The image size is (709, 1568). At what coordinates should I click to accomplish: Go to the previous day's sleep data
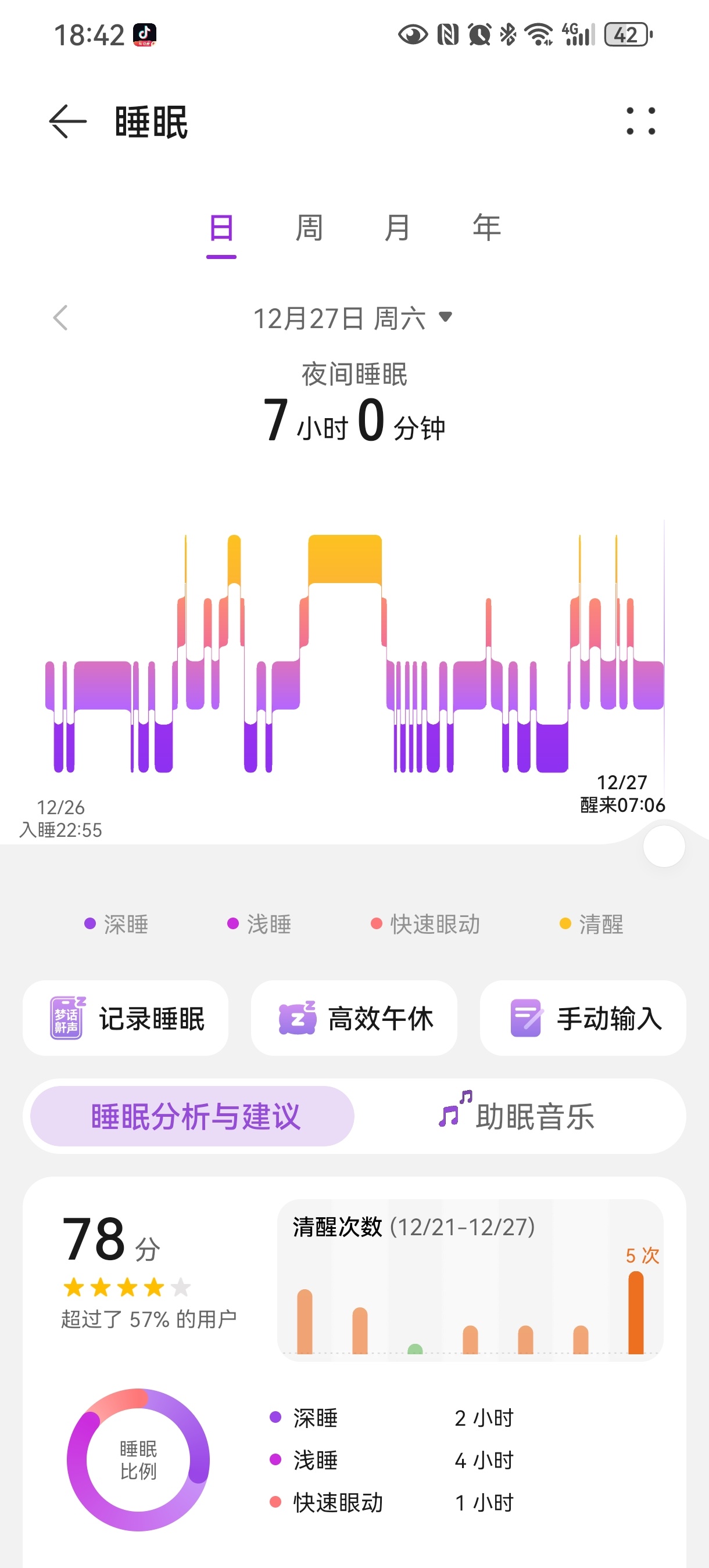point(60,318)
